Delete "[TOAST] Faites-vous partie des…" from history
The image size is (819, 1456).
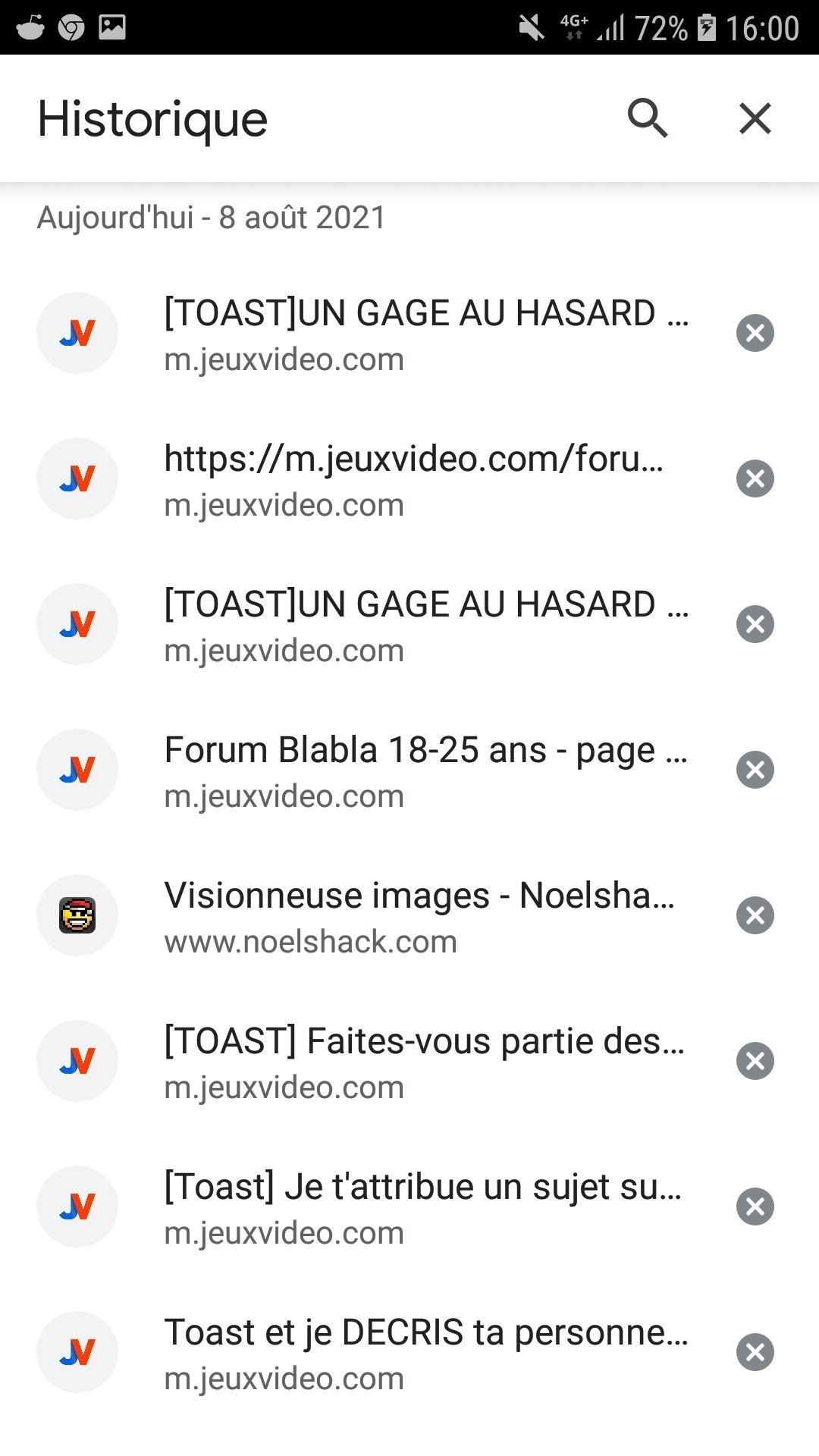pos(755,1061)
